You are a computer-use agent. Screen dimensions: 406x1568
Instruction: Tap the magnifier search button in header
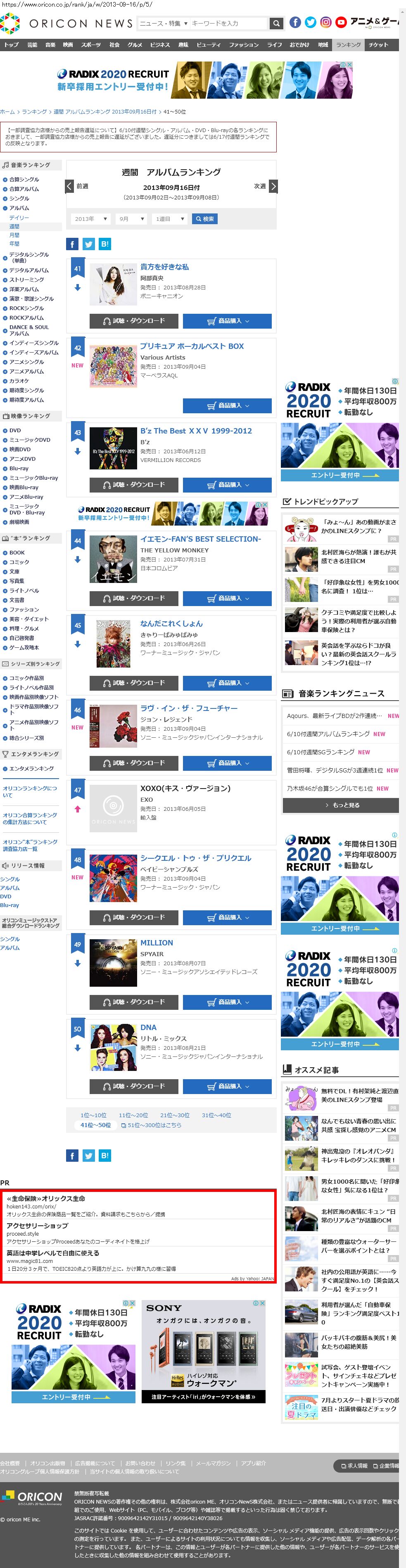click(x=276, y=23)
